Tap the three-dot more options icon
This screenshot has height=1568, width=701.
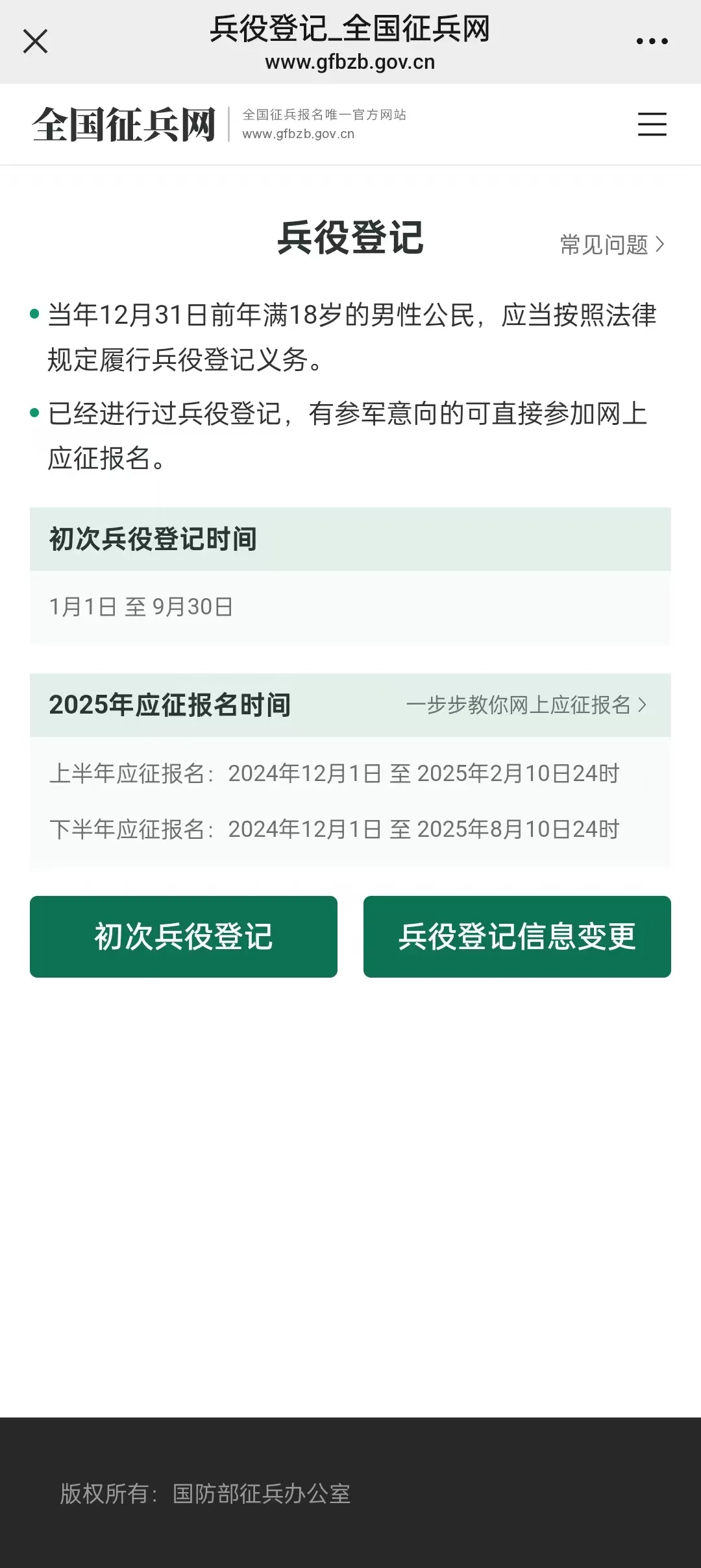[651, 40]
